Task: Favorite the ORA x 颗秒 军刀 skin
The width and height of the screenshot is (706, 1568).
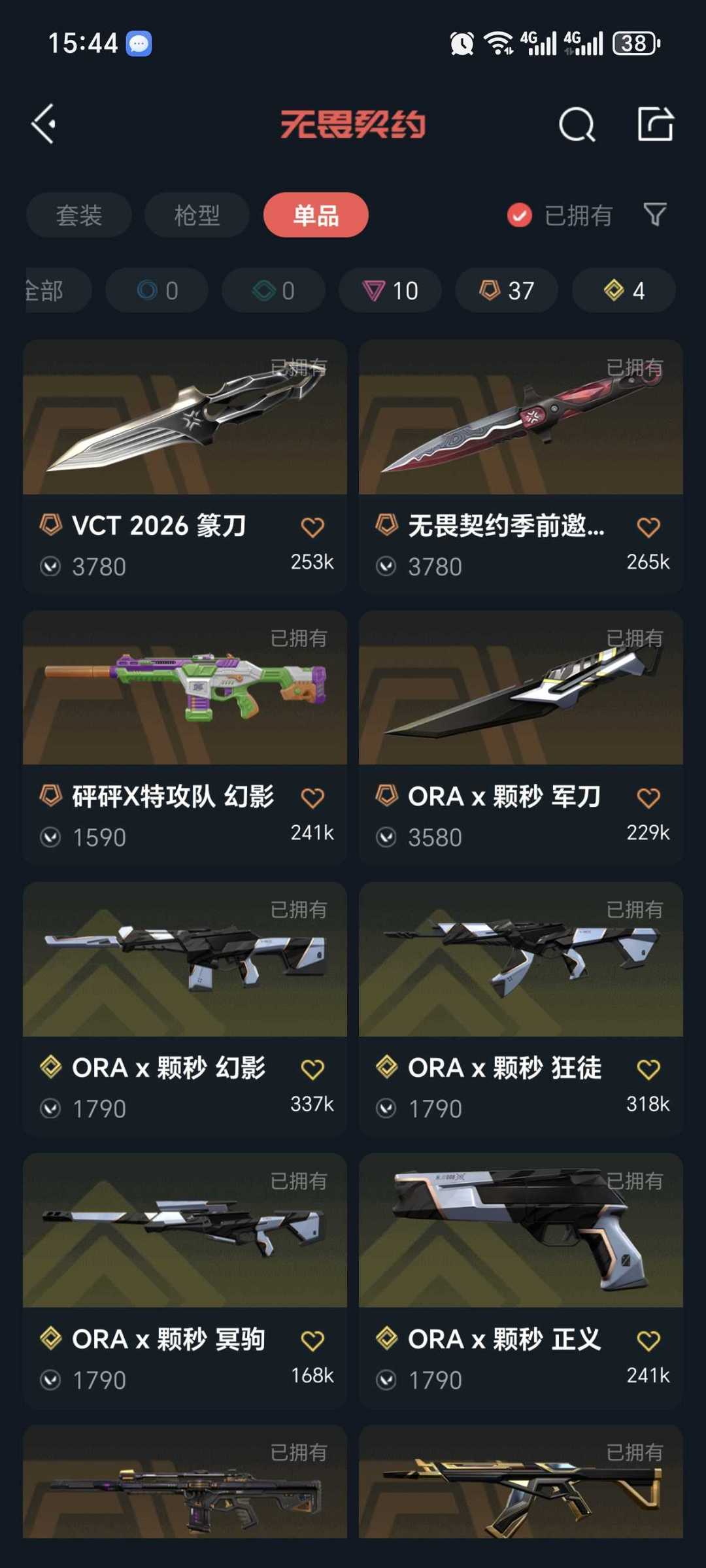Action: (x=648, y=797)
